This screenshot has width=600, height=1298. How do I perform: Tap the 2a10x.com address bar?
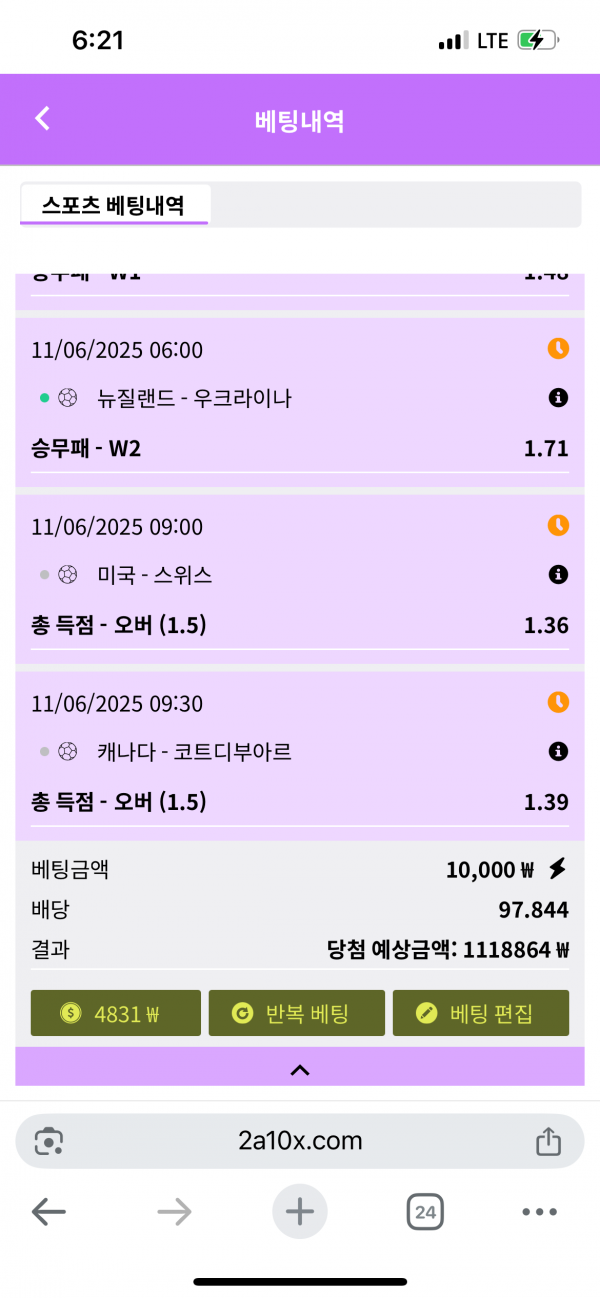coord(300,1141)
